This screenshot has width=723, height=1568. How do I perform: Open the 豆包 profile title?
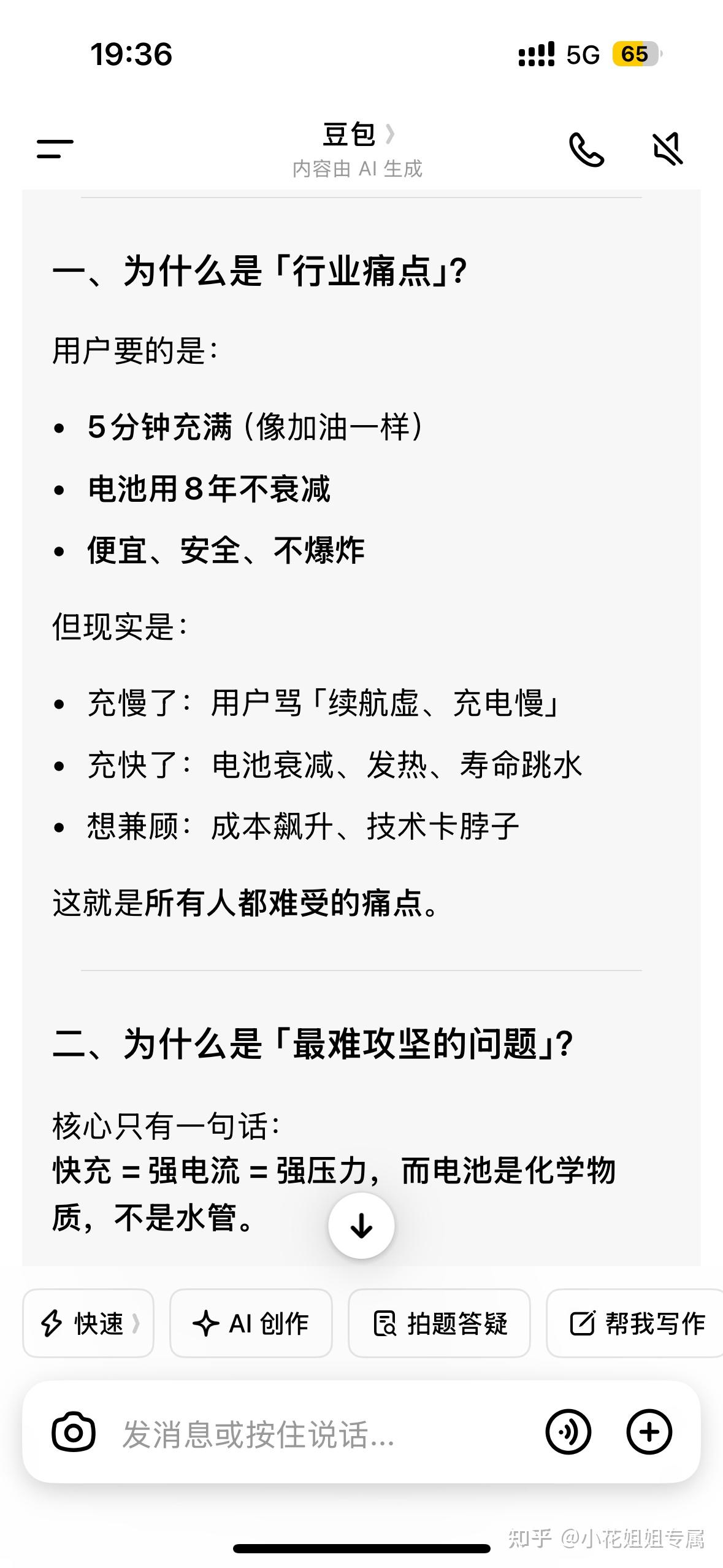pos(358,134)
